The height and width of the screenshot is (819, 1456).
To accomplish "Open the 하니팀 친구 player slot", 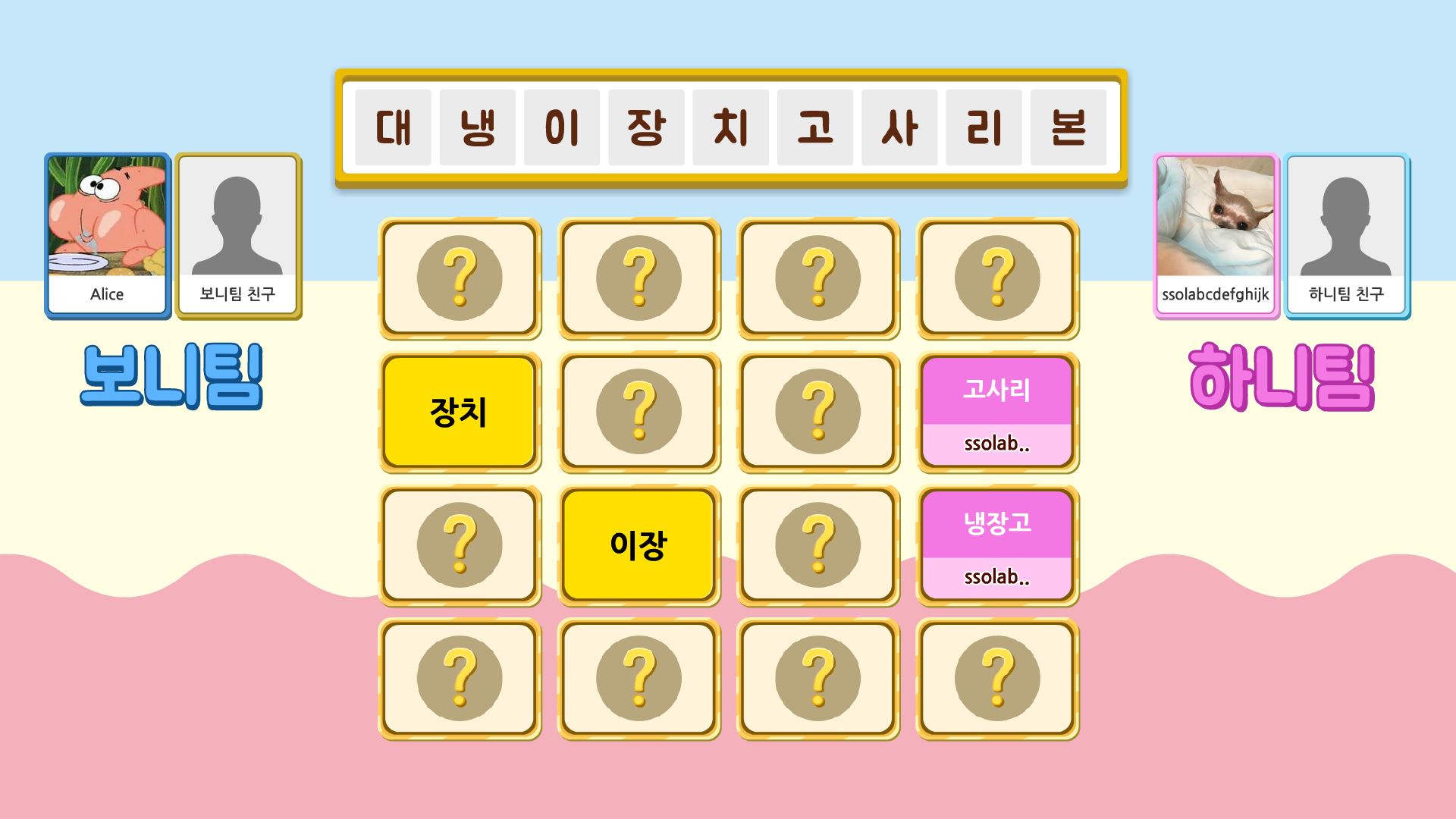I will 1347,236.
